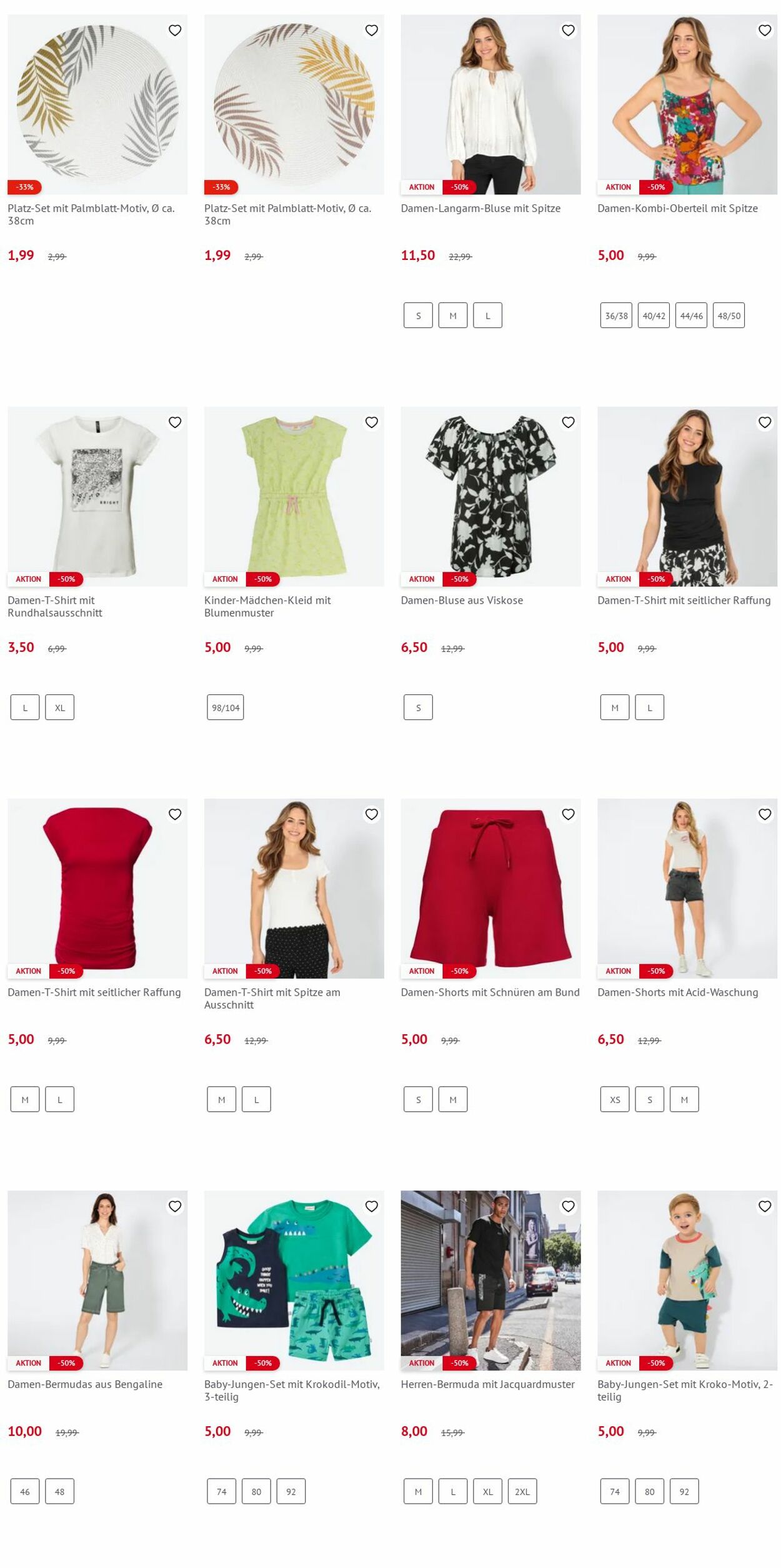Open Kinder-Mädchen-Kleid mit Blumenmuster
This screenshot has width=781, height=1568.
click(294, 497)
